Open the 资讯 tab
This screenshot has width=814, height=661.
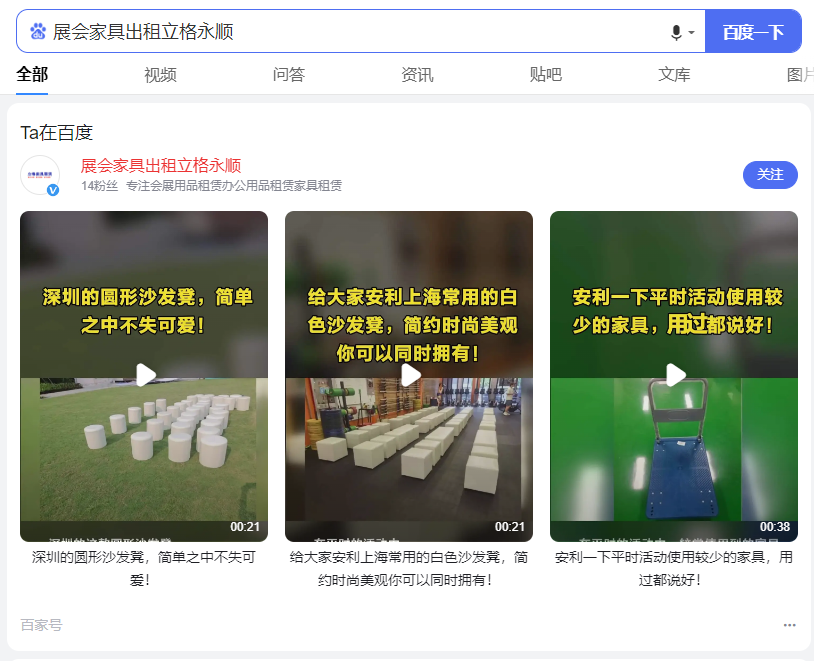417,75
